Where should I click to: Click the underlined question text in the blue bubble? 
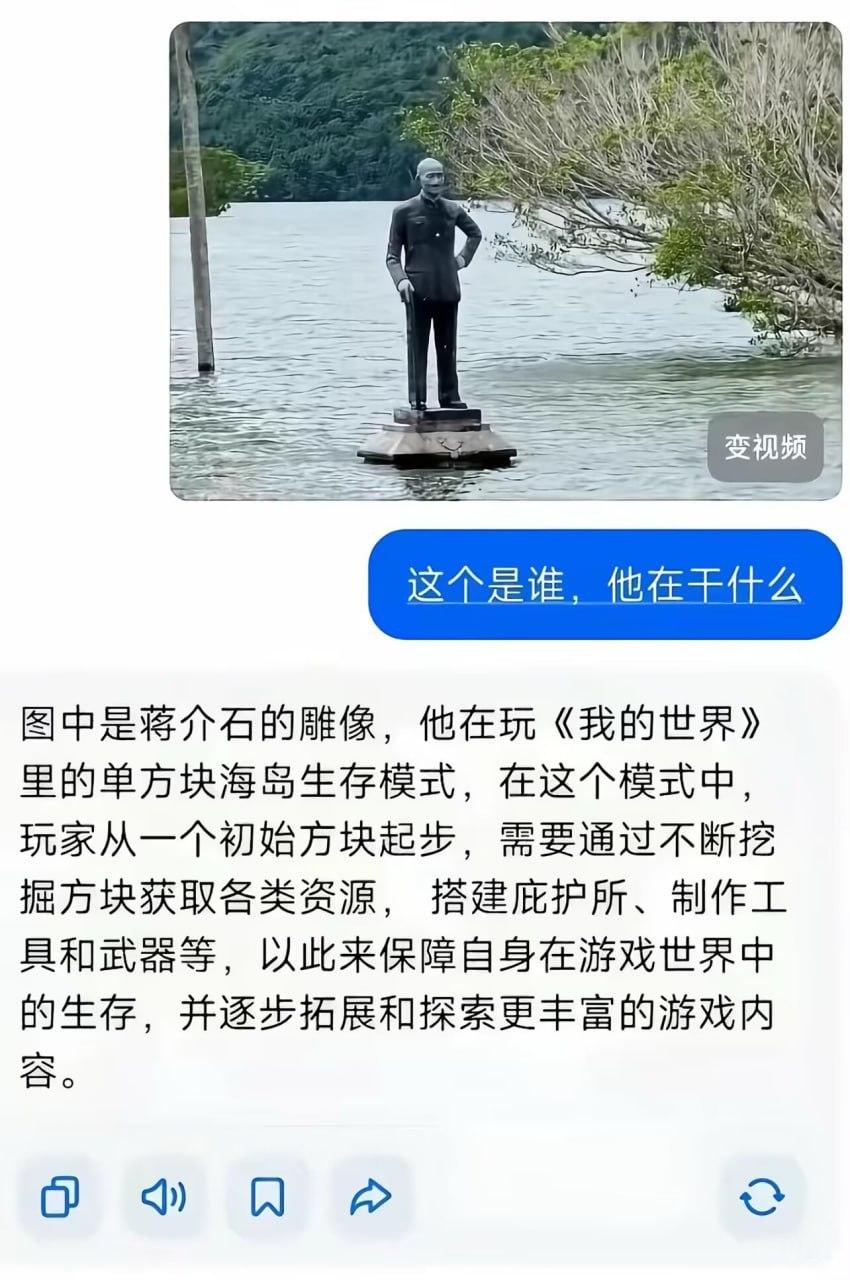[605, 583]
